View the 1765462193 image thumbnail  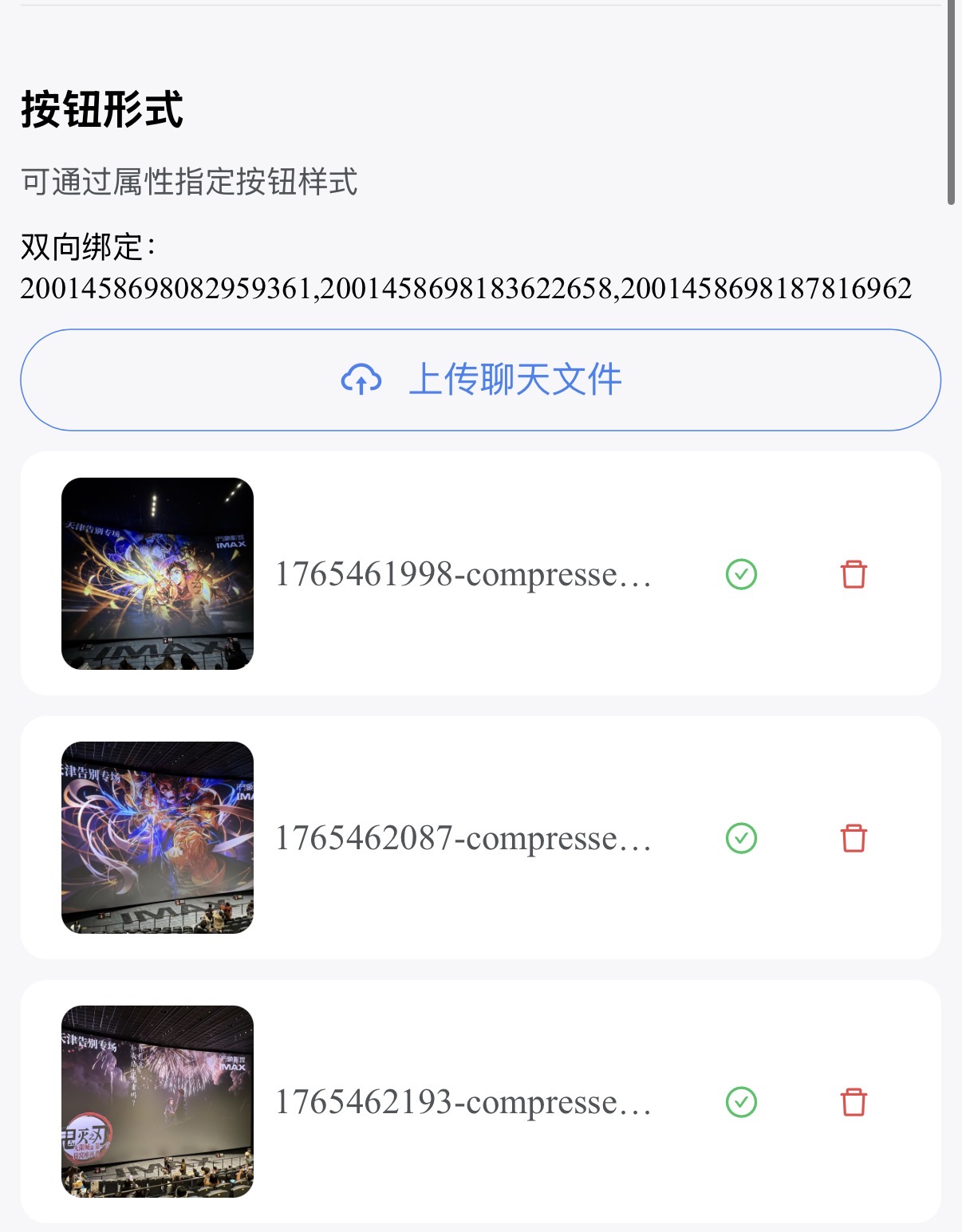157,1101
